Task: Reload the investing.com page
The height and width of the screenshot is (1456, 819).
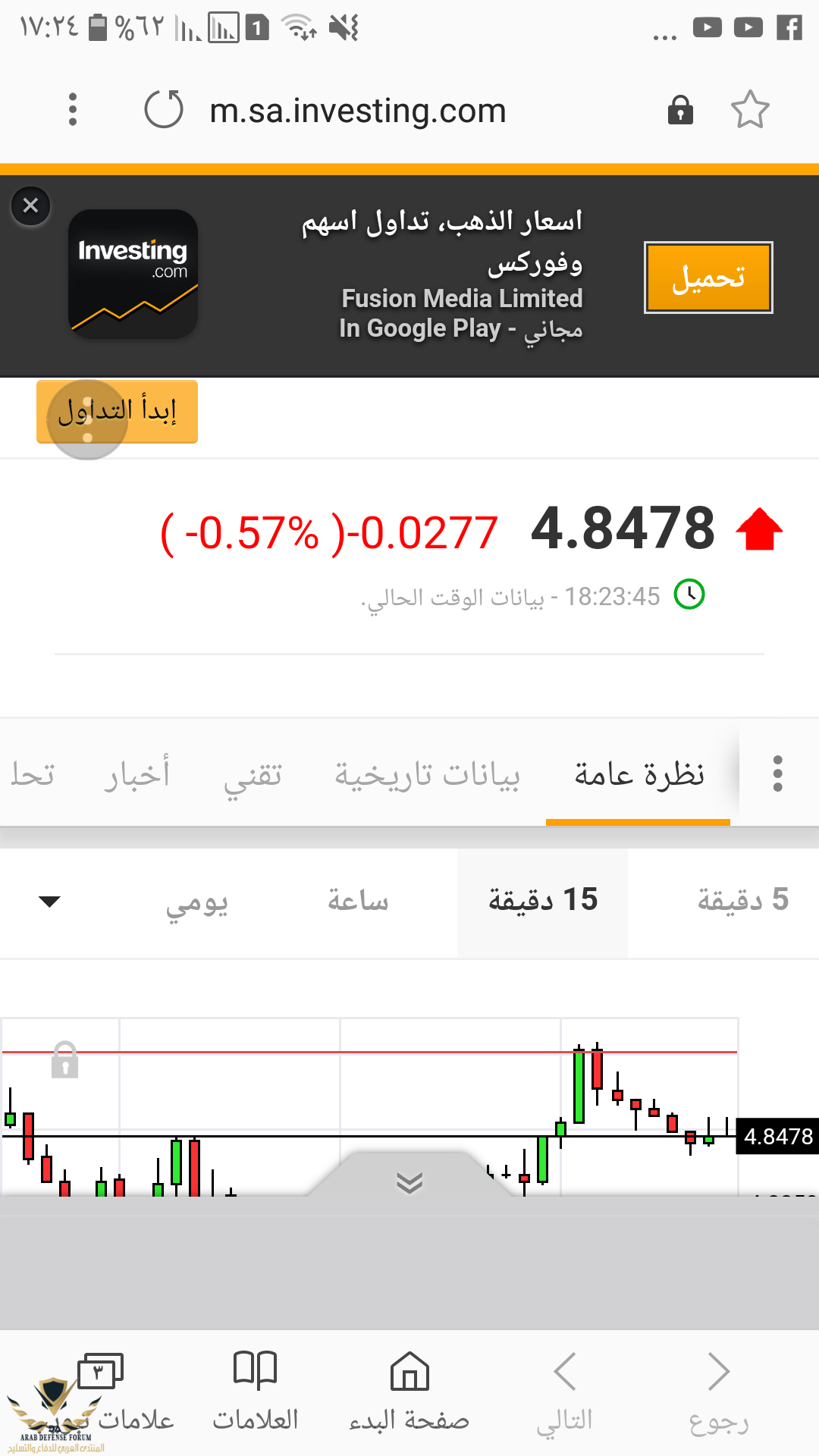Action: [x=164, y=110]
